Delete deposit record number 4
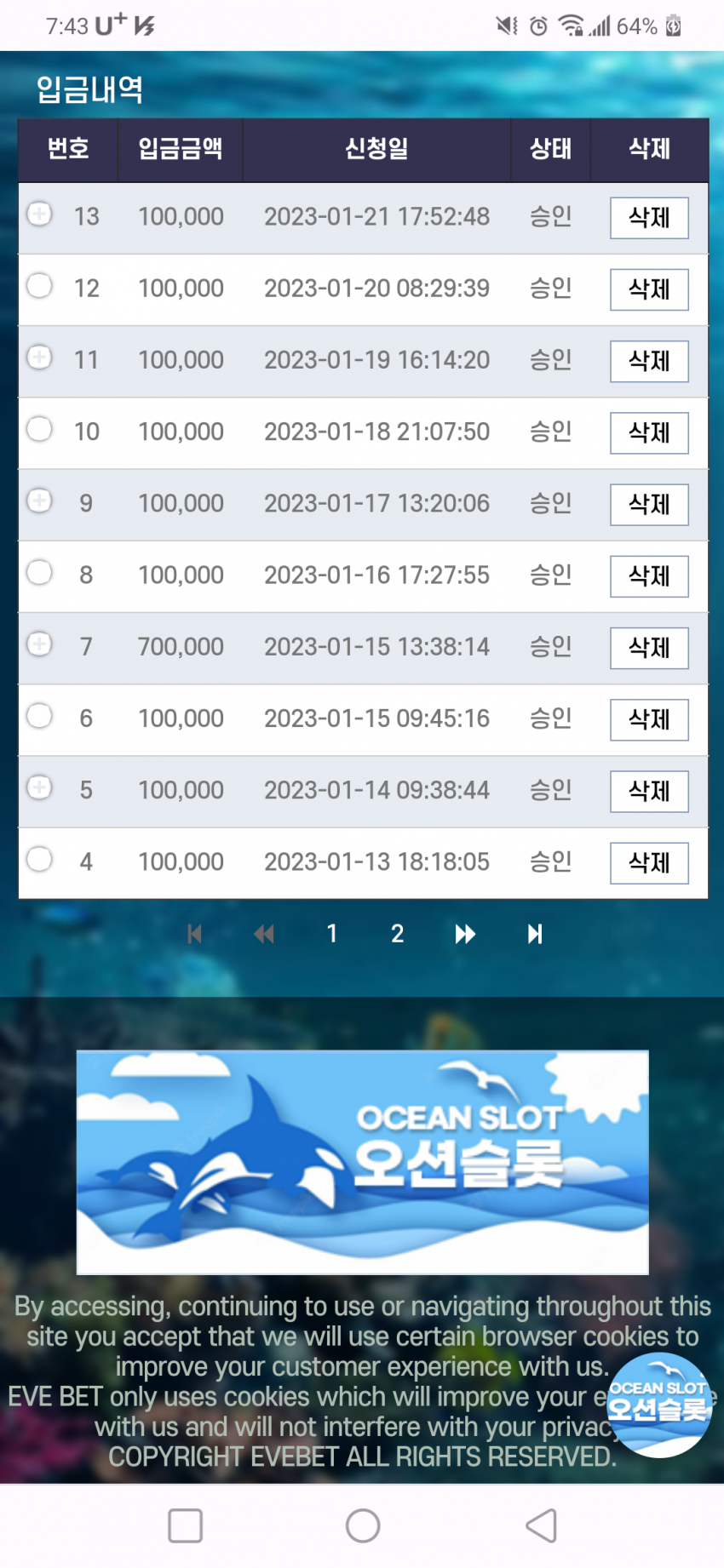 pyautogui.click(x=649, y=863)
